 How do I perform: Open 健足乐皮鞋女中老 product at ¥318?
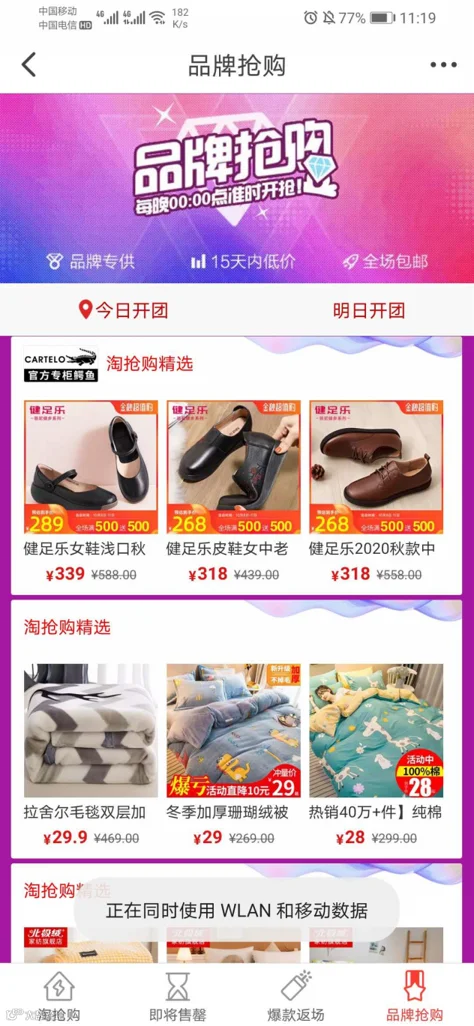click(234, 491)
